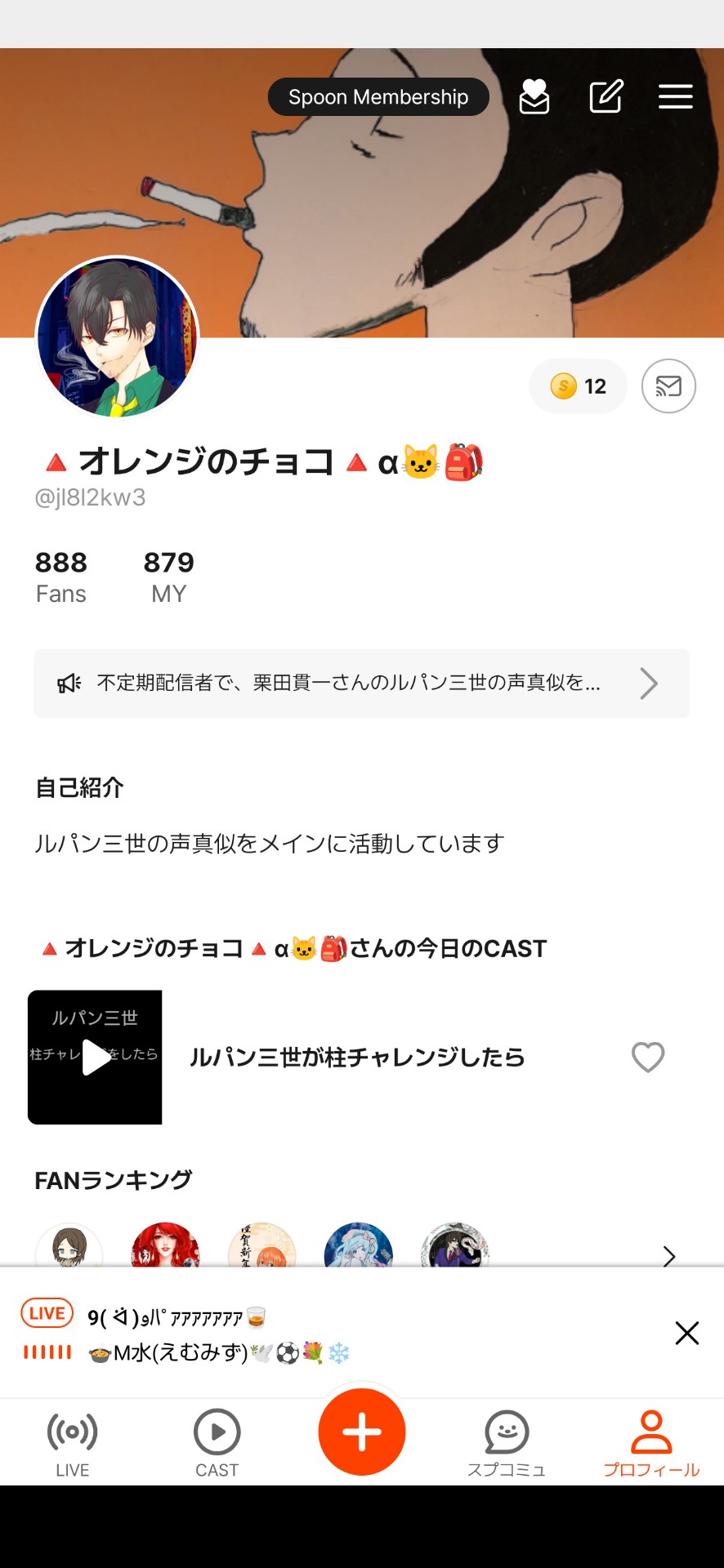724x1568 pixels.
Task: Tap the cast mail icon button
Action: pos(668,386)
